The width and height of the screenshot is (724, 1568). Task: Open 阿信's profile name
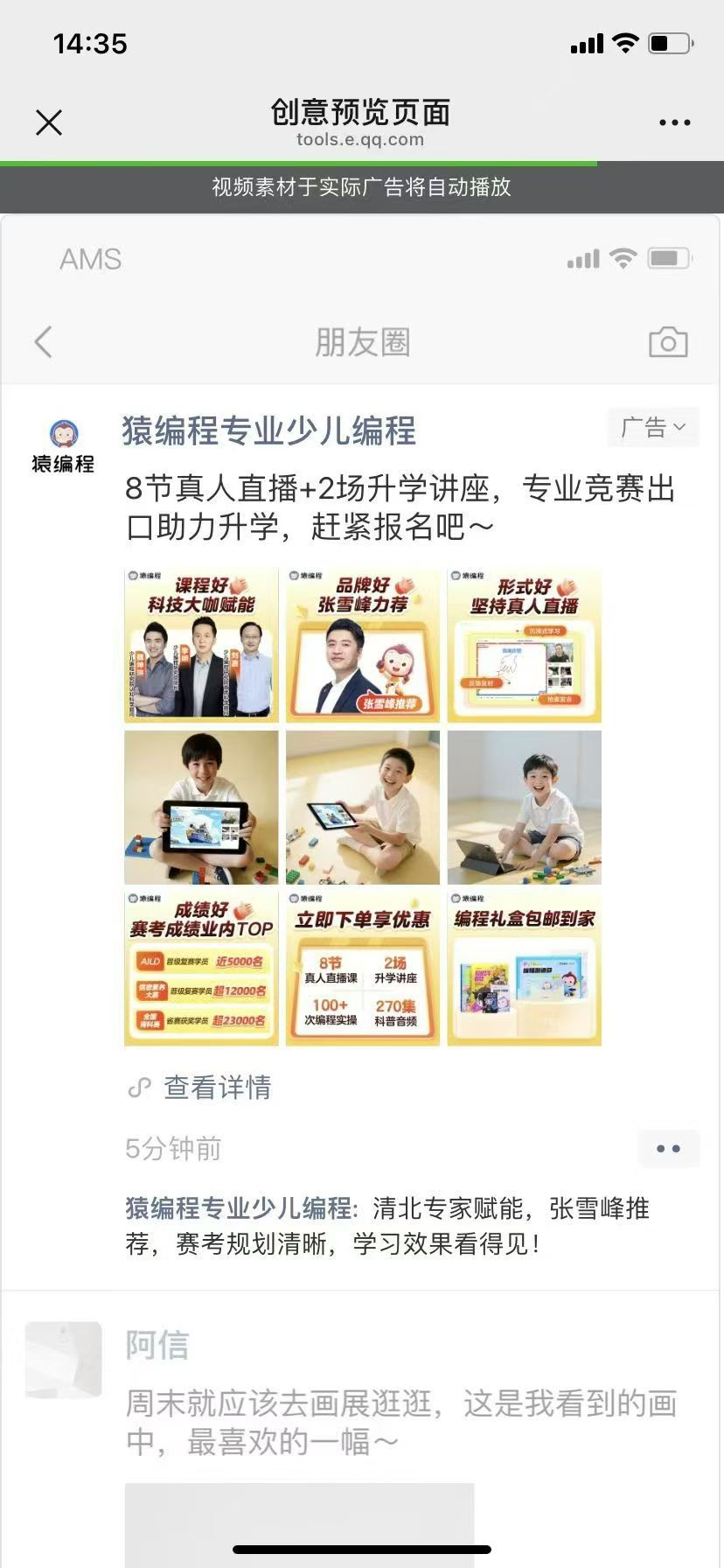pos(157,1345)
